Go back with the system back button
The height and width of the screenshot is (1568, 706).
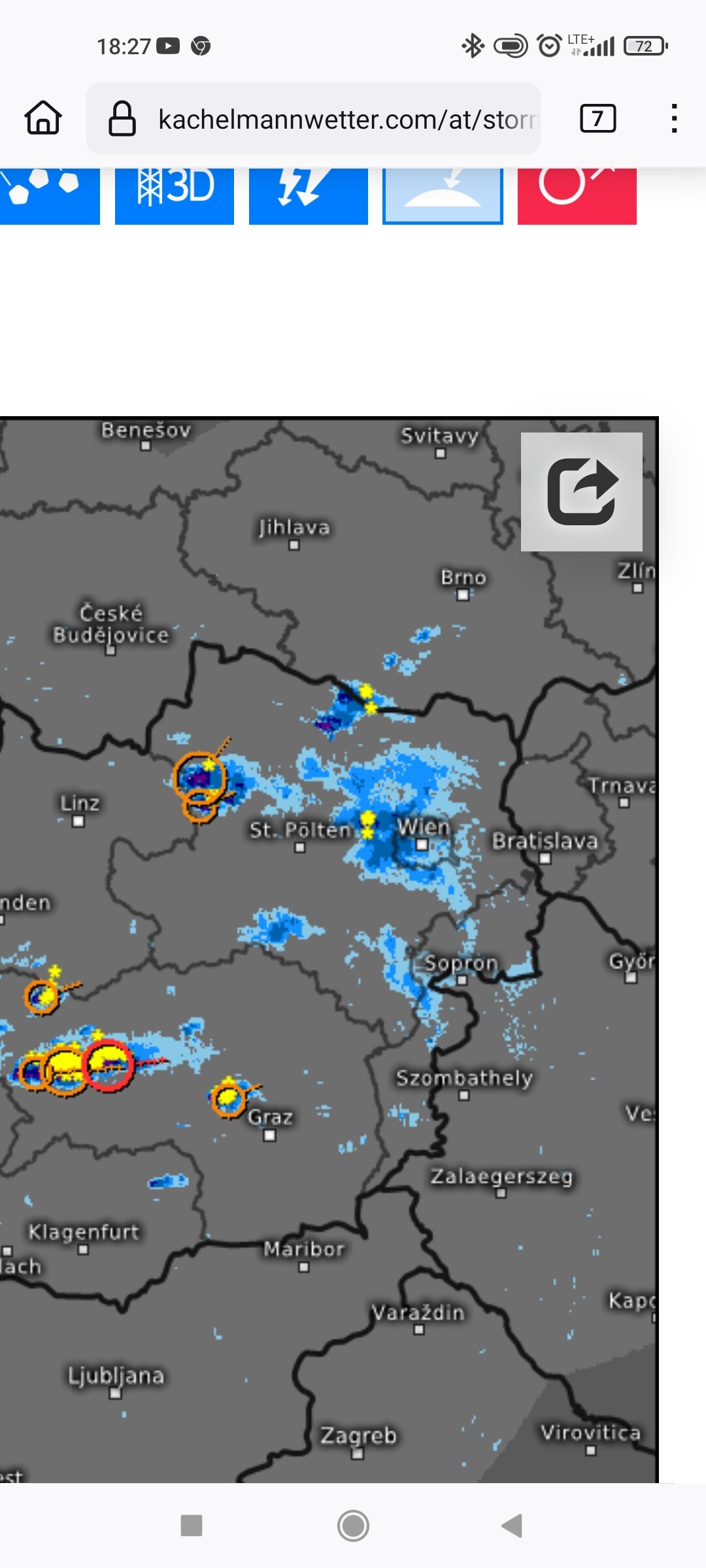[512, 1526]
